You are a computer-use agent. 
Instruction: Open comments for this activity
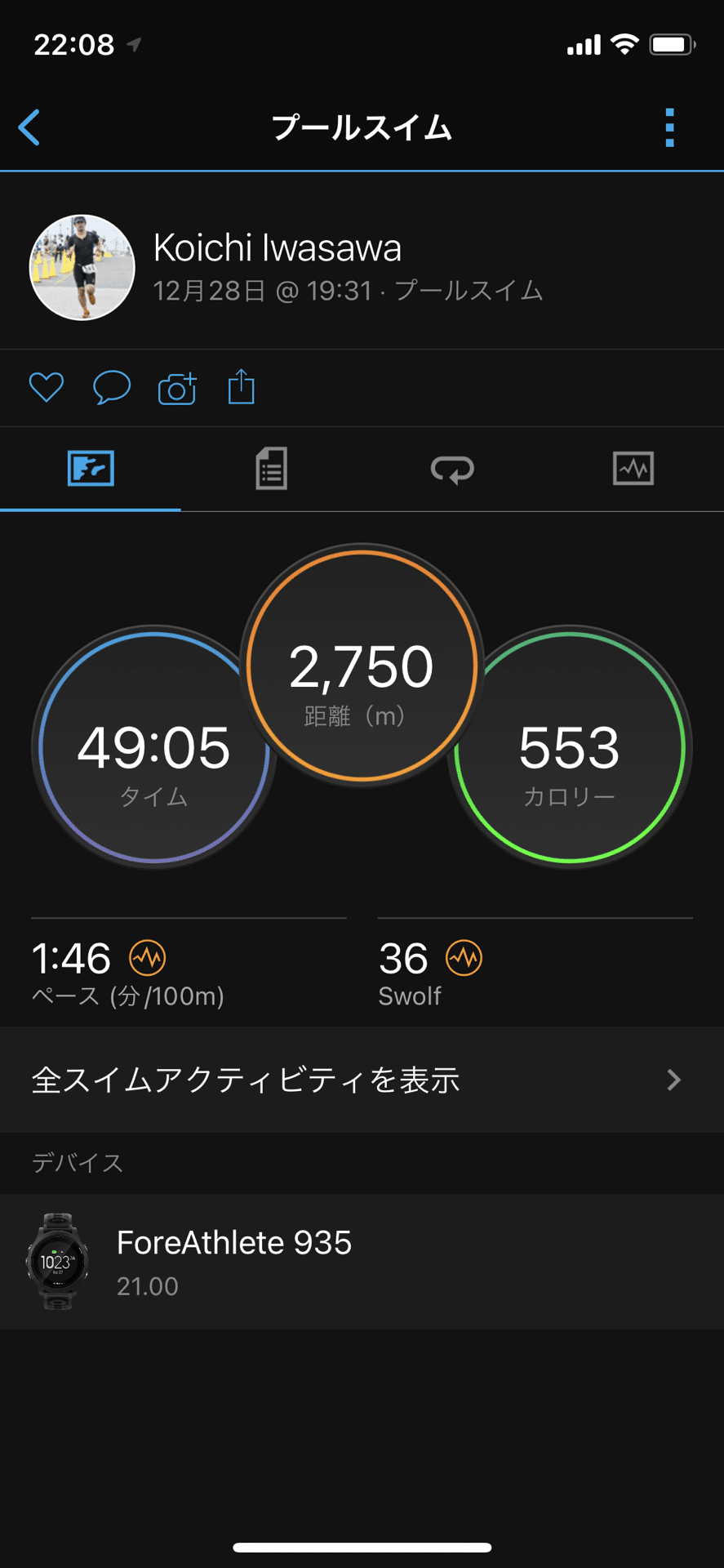coord(112,387)
